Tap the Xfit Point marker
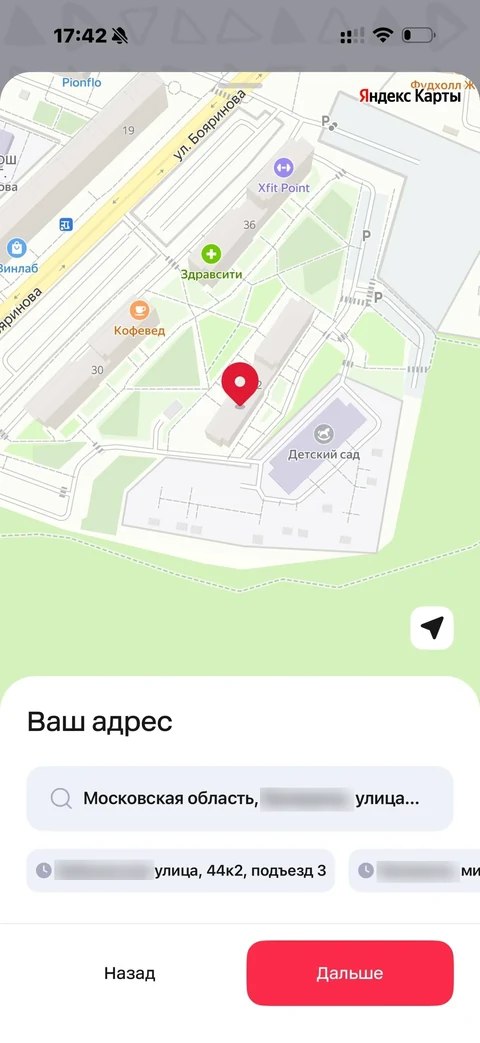 [x=284, y=167]
